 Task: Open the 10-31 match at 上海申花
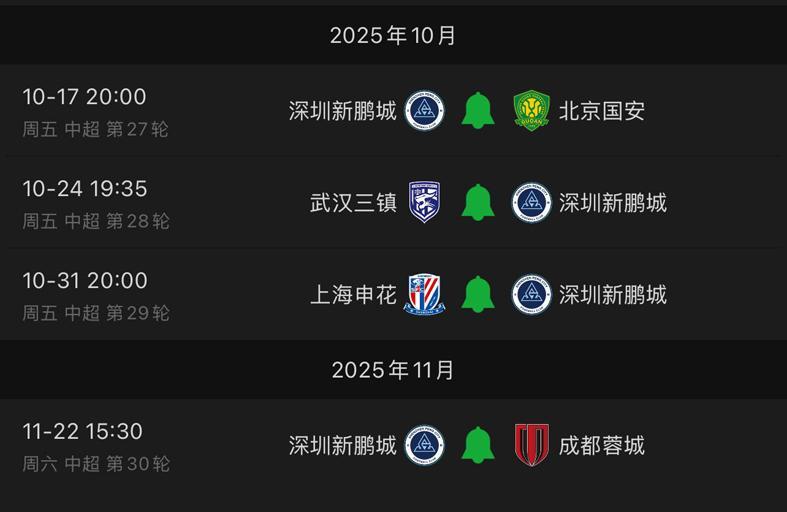click(150, 295)
